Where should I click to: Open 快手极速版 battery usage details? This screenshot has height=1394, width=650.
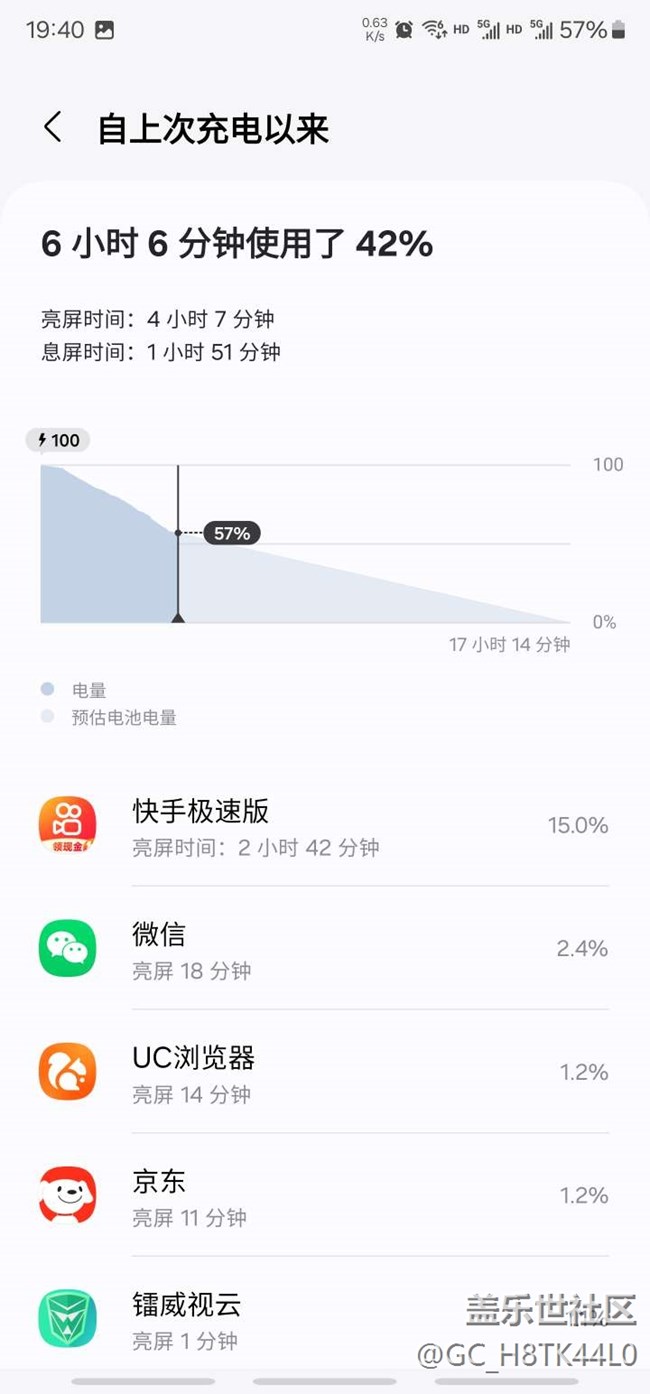click(x=324, y=826)
